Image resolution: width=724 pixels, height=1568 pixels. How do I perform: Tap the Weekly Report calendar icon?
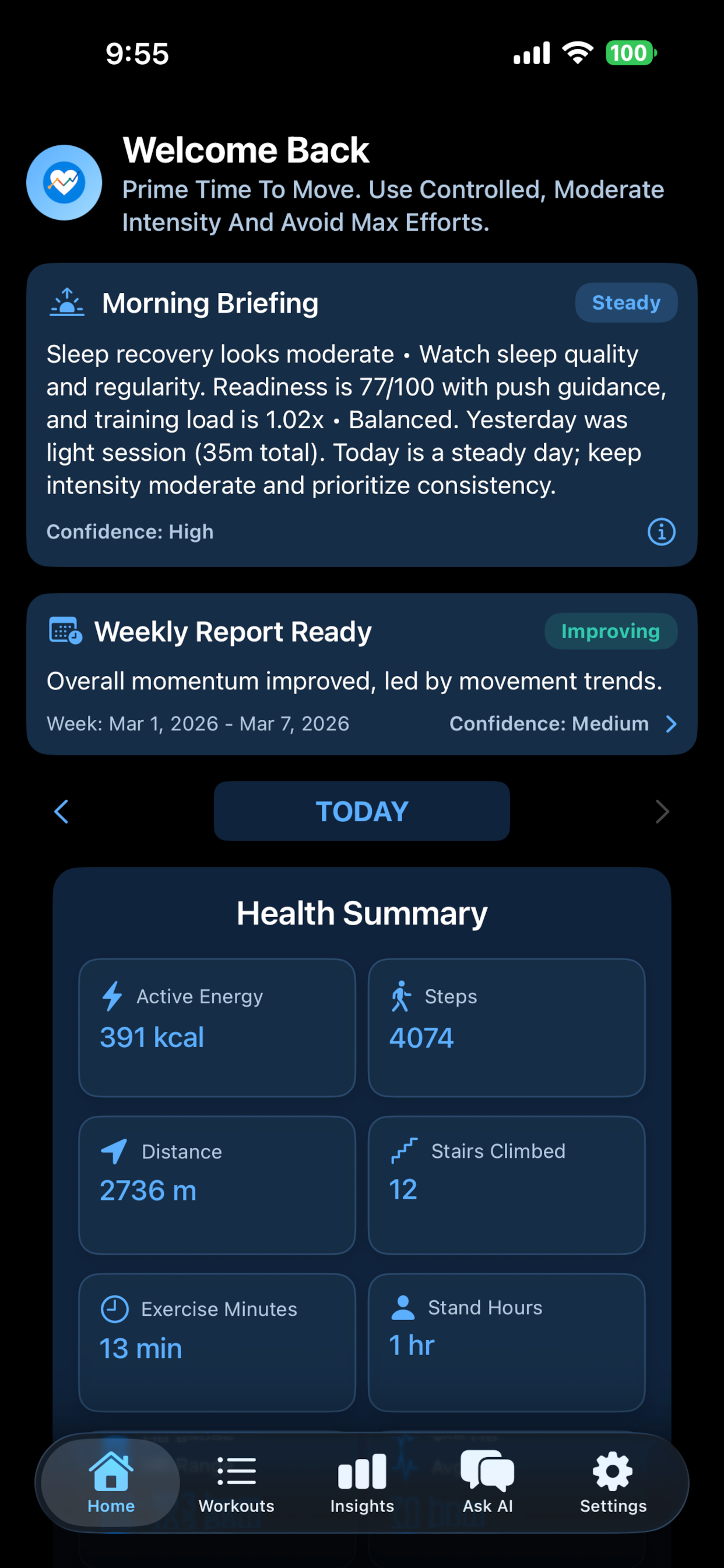point(64,631)
